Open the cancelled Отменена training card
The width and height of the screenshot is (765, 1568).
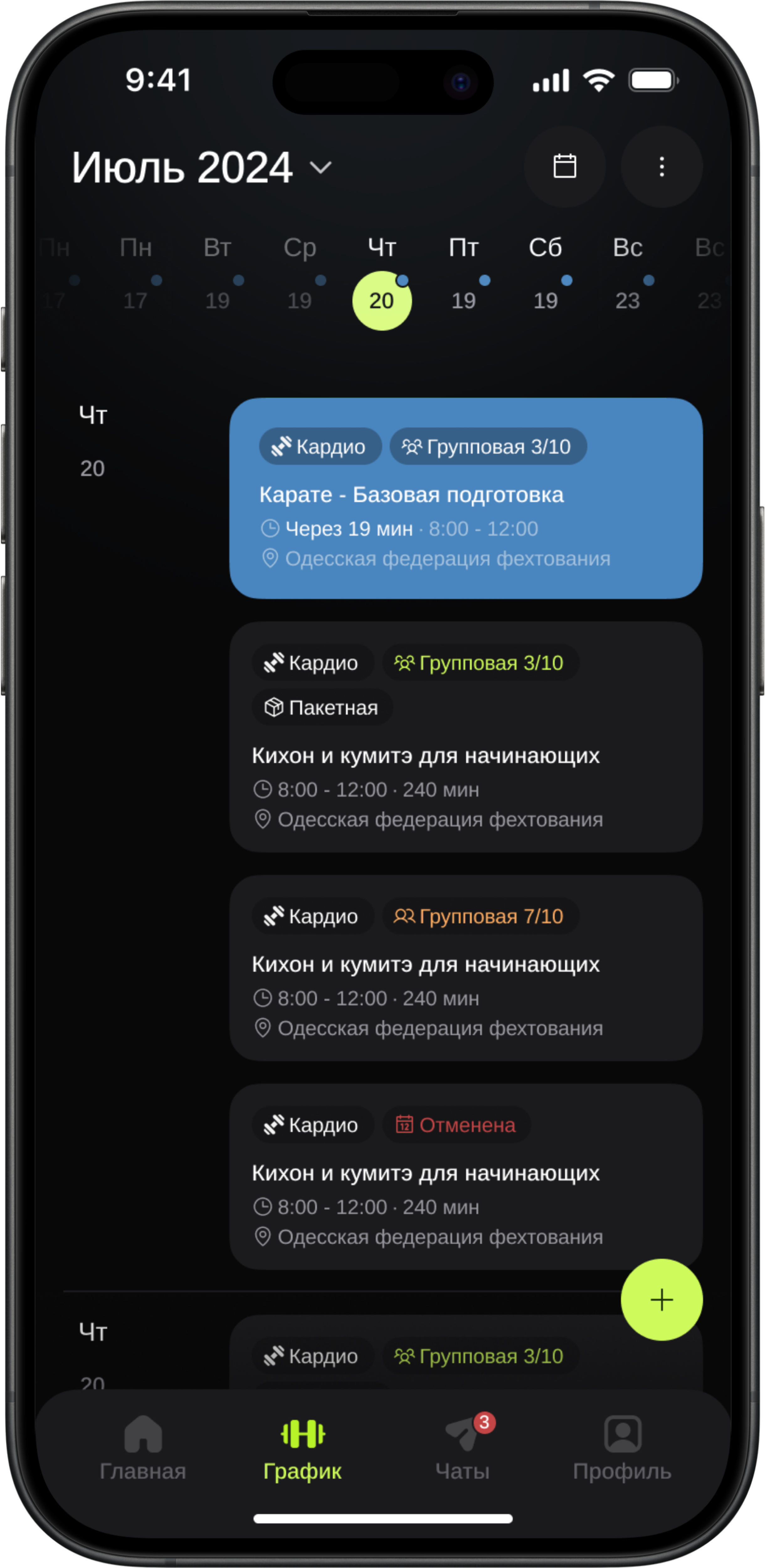(x=466, y=1176)
